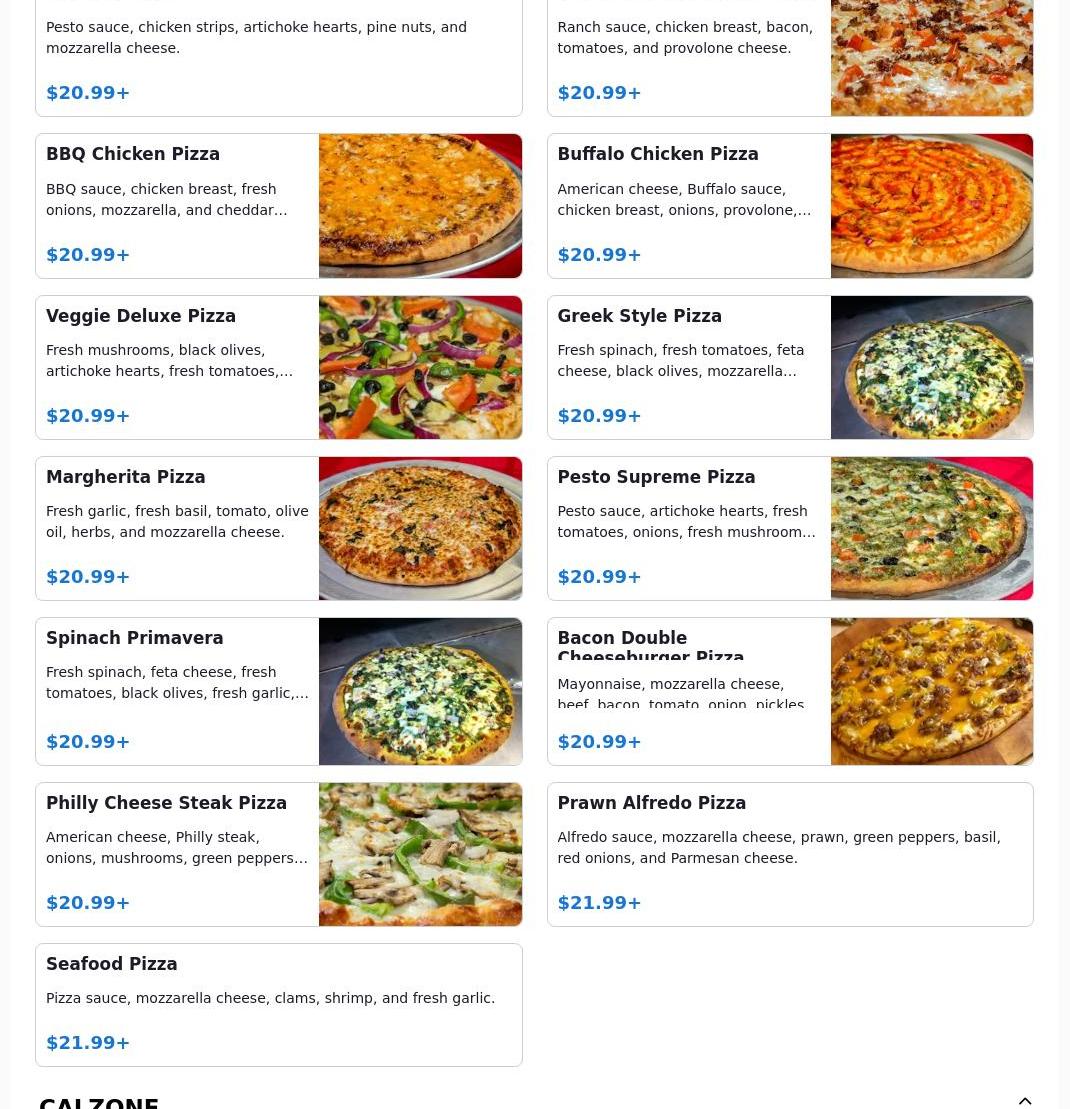Open the Greek Style Pizza card

[x=789, y=367]
